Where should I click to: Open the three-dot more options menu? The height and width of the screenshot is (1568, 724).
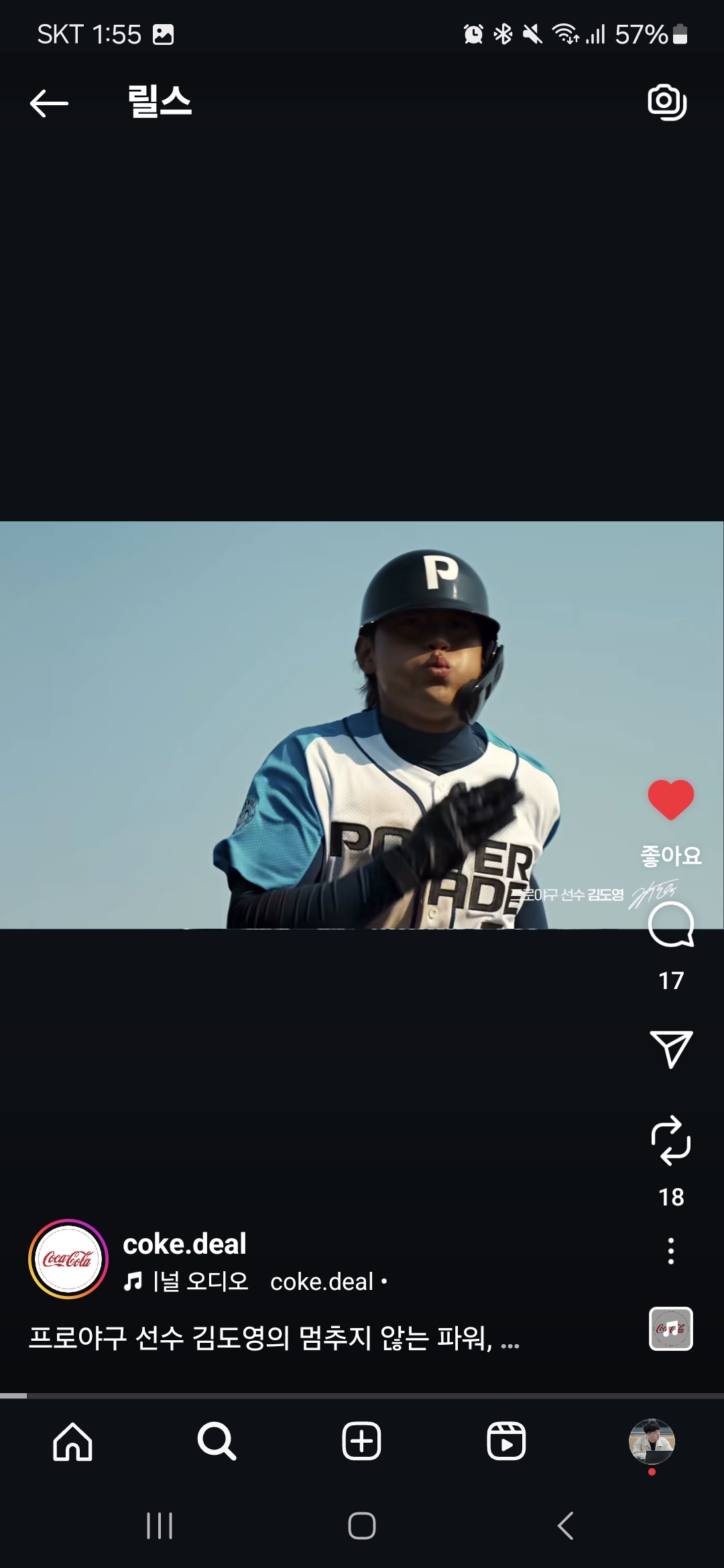click(x=671, y=1251)
